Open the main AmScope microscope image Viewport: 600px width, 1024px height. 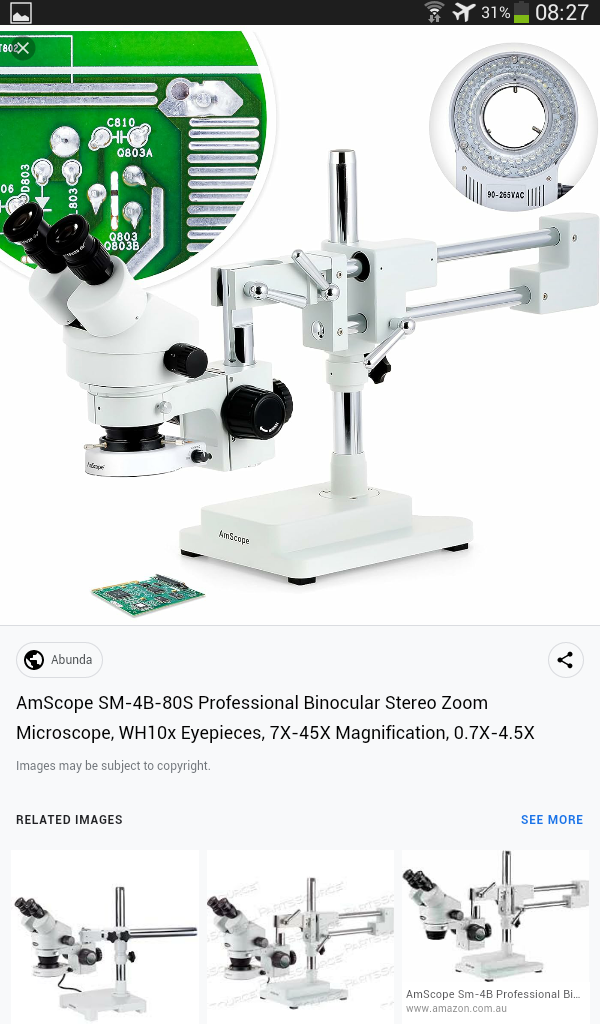300,330
